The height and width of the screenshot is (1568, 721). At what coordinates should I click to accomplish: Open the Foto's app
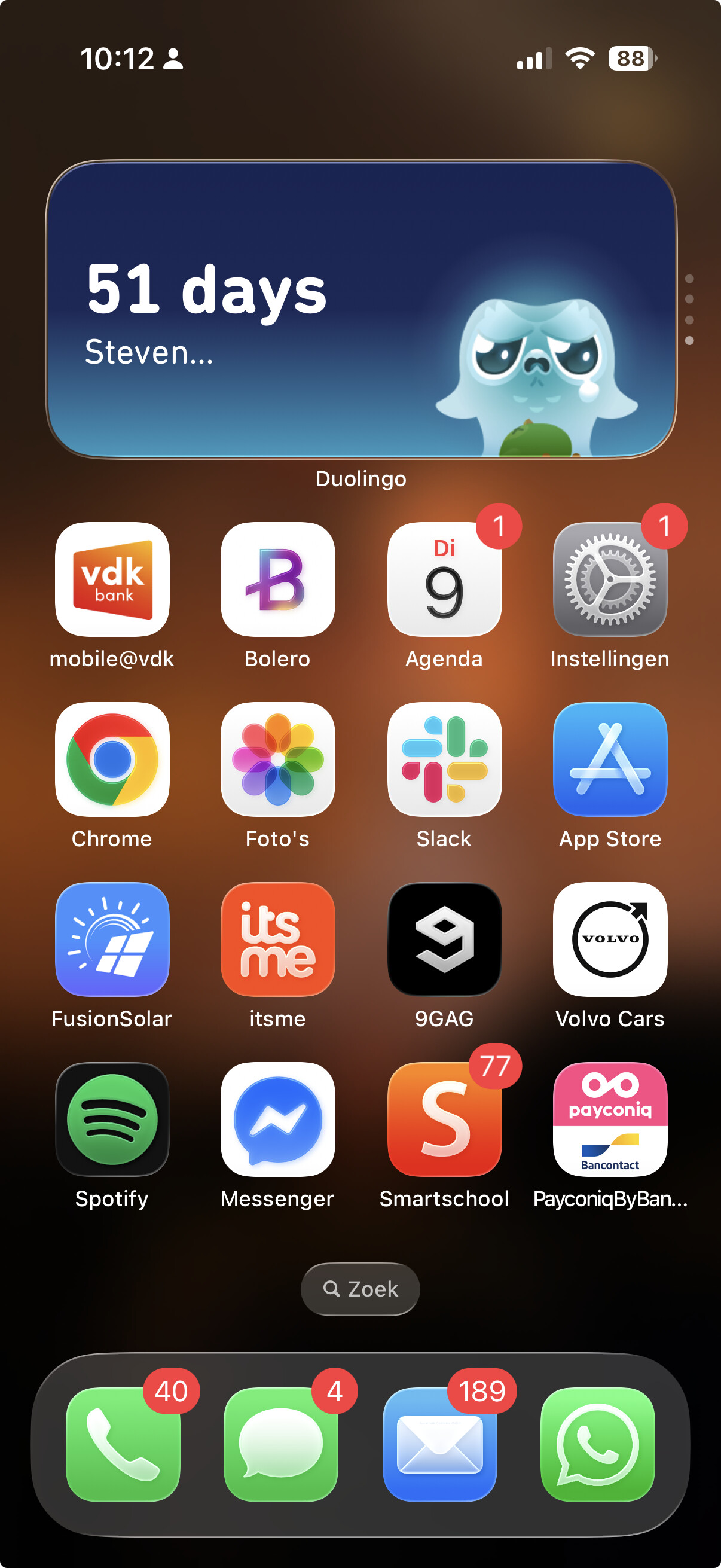[277, 759]
